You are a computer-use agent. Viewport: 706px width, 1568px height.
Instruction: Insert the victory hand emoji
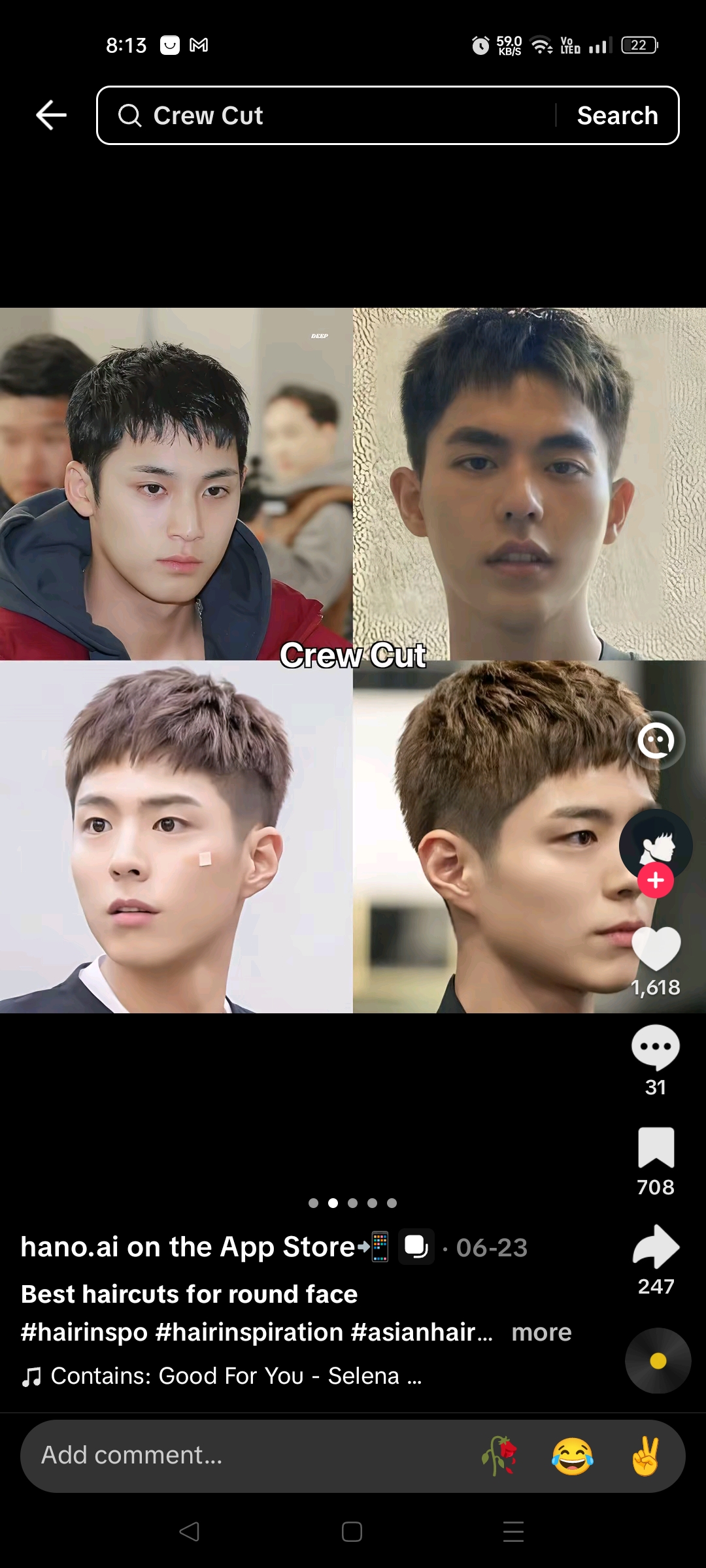(x=646, y=1456)
